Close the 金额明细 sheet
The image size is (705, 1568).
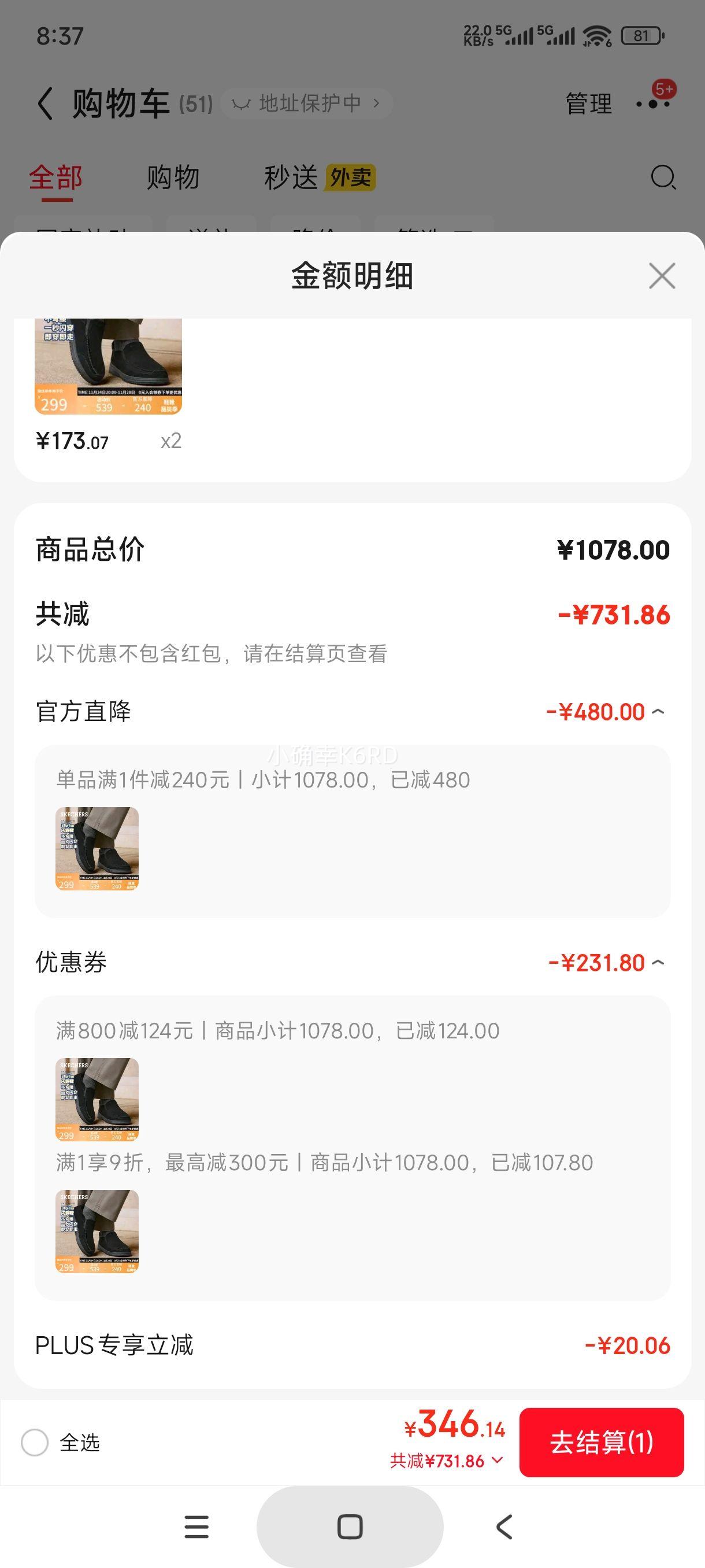(x=662, y=276)
